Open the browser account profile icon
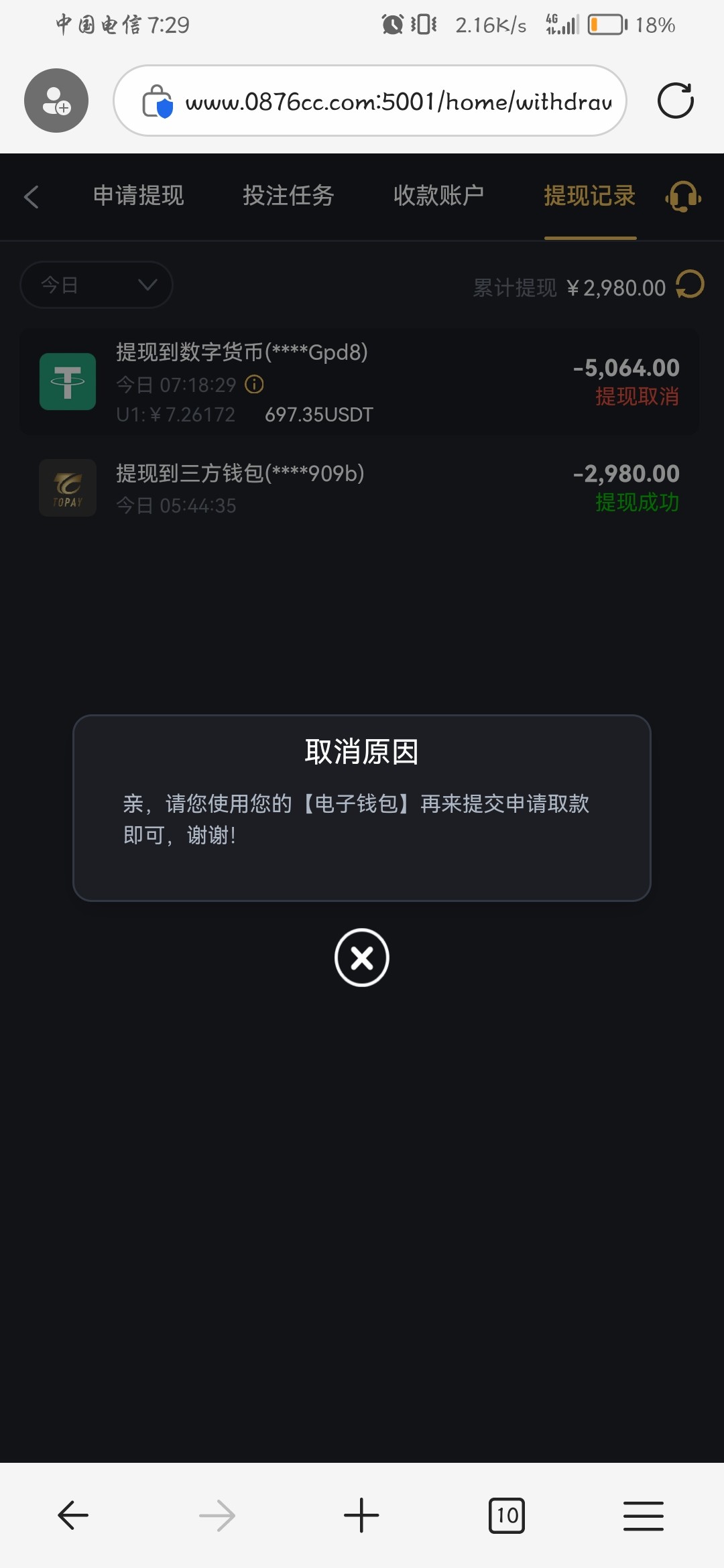This screenshot has width=724, height=1568. coord(56,101)
